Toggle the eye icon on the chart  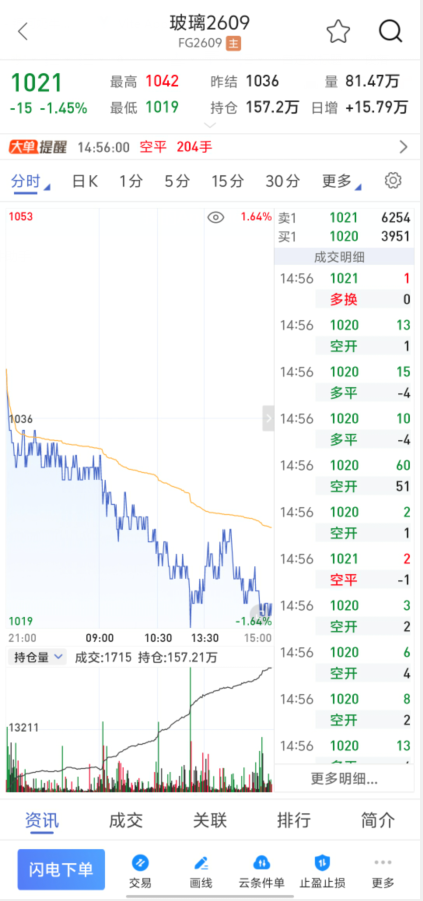pyautogui.click(x=216, y=217)
